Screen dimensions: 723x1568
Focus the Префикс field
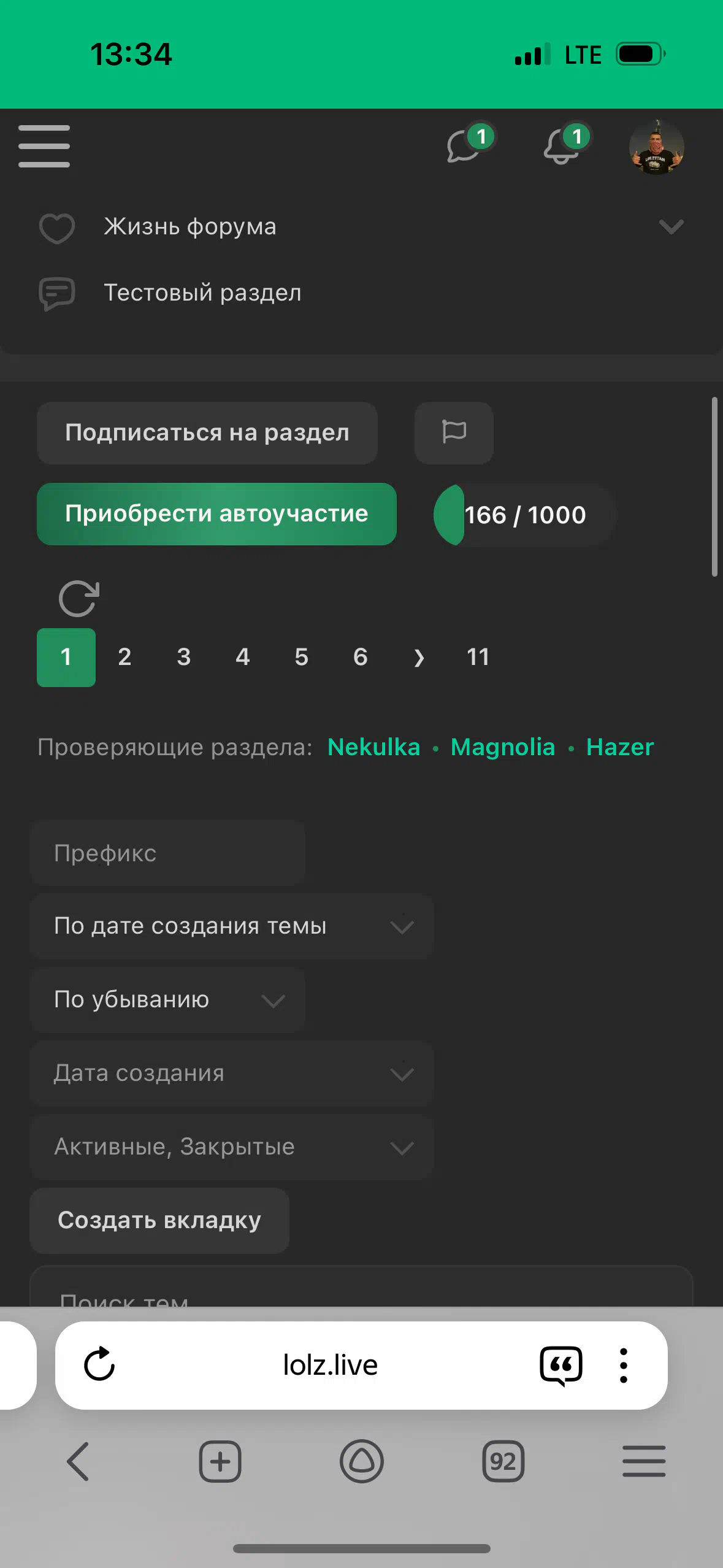[x=167, y=853]
